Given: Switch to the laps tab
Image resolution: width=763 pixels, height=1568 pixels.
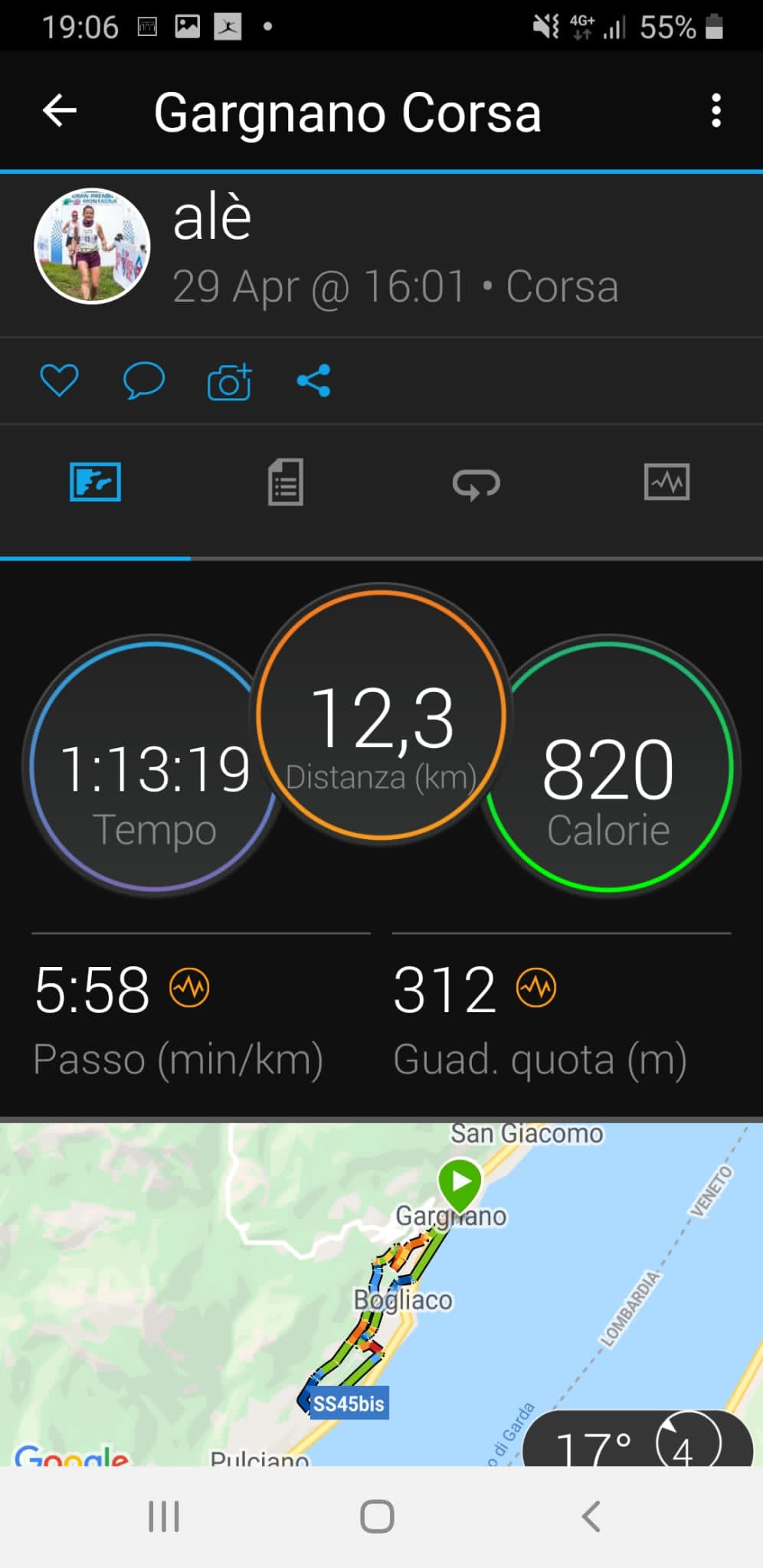Looking at the screenshot, I should [476, 484].
